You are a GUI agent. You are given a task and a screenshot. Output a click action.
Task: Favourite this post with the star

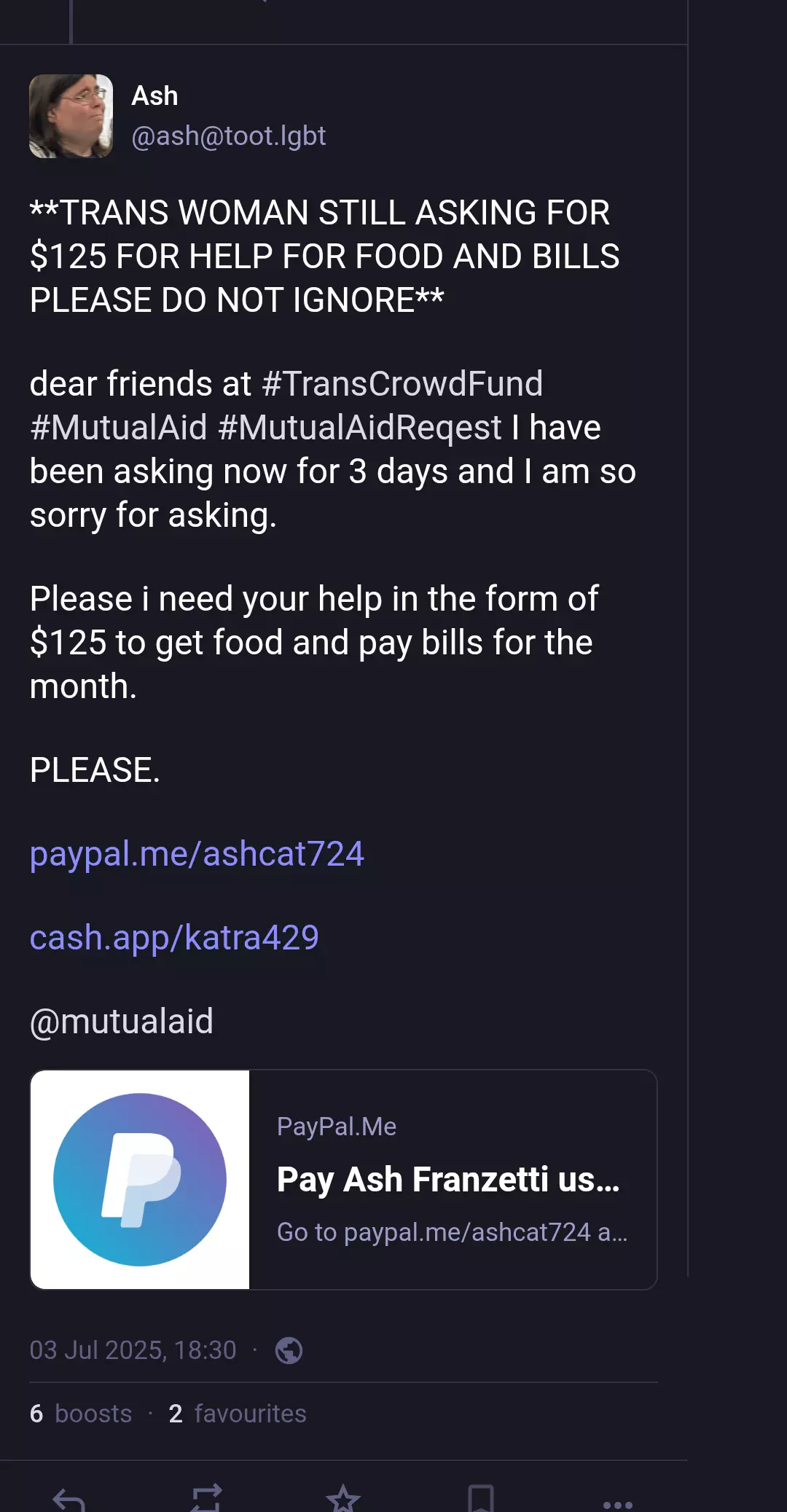coord(343,1499)
